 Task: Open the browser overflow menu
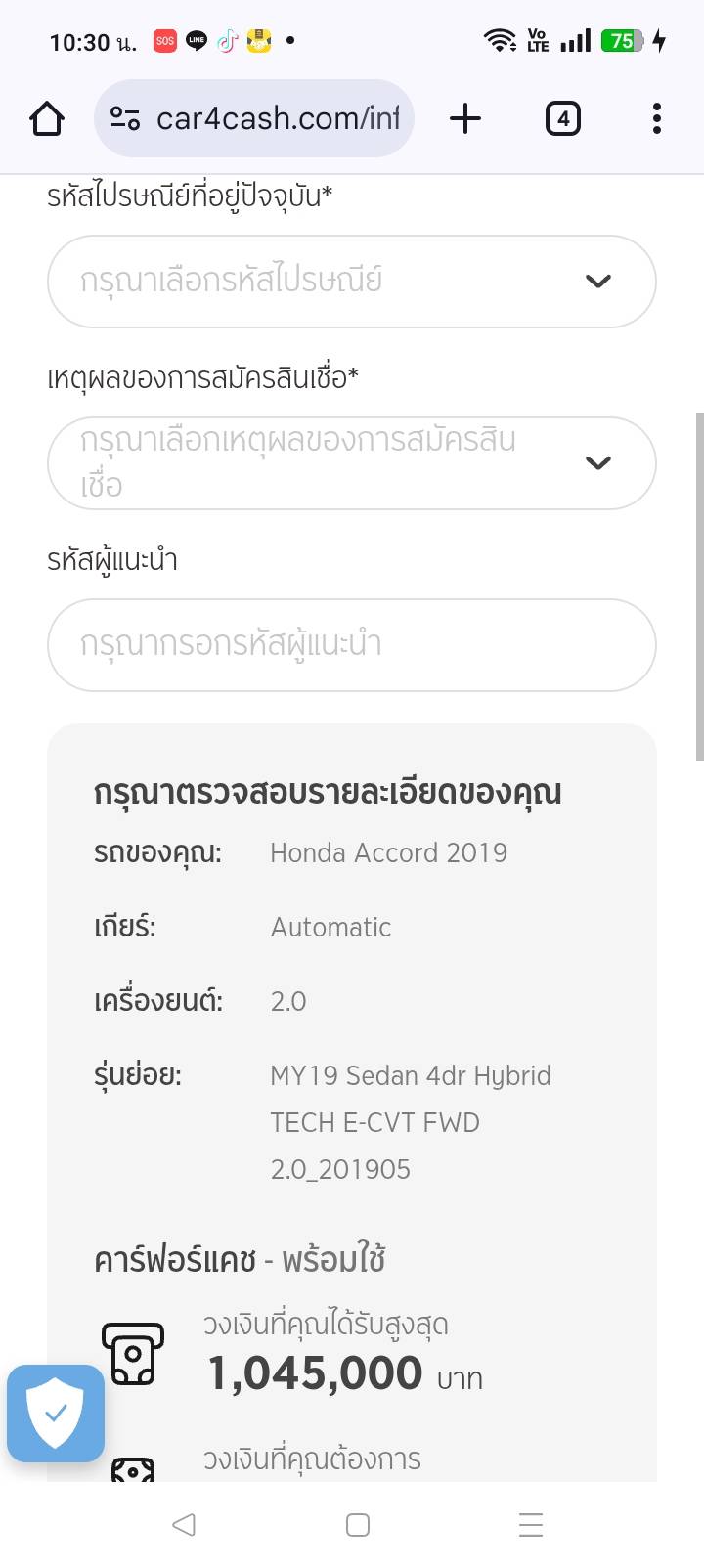[x=656, y=119]
